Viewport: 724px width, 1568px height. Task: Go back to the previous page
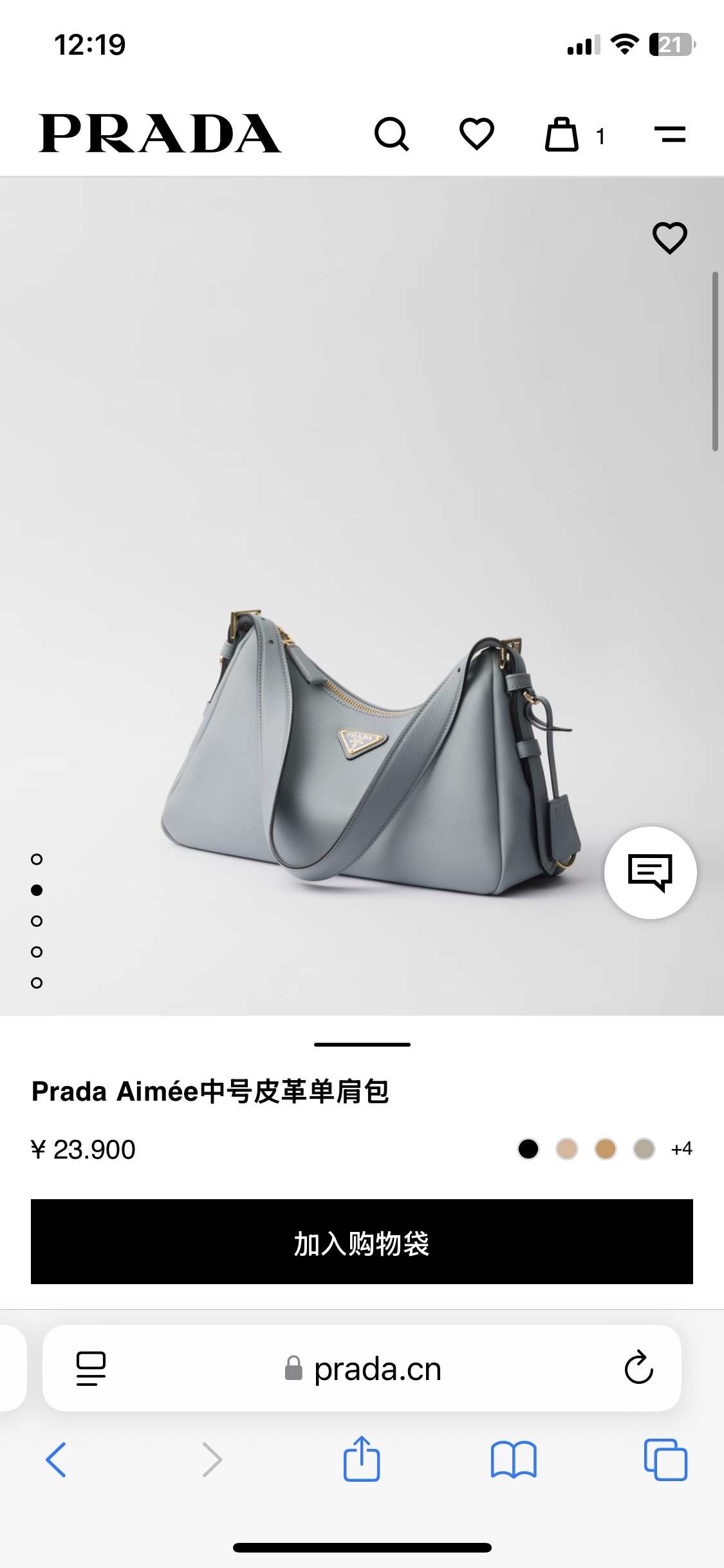(x=56, y=1459)
